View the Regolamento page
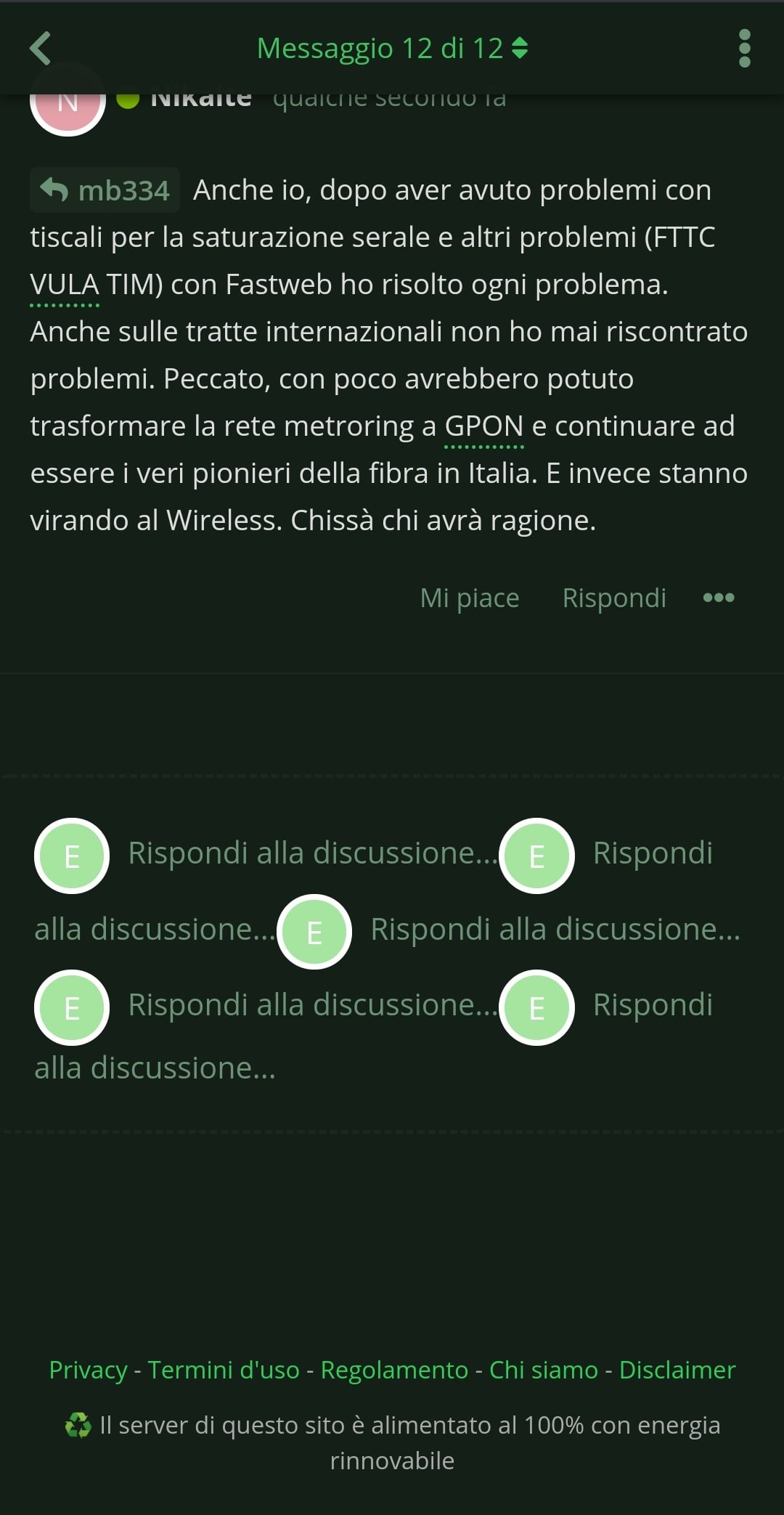Viewport: 784px width, 1515px height. click(394, 1370)
